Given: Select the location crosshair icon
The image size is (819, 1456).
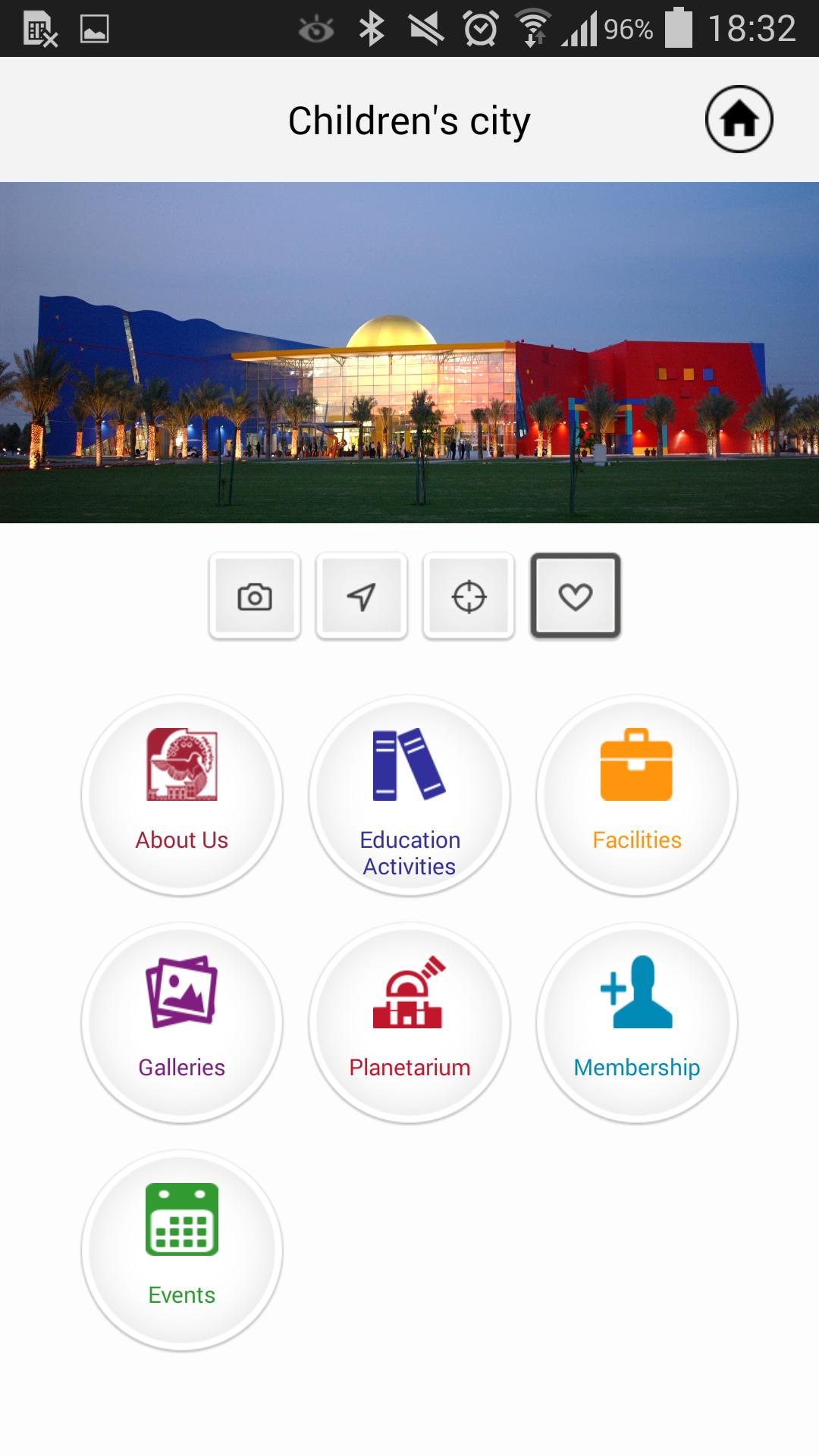Looking at the screenshot, I should pos(469,597).
